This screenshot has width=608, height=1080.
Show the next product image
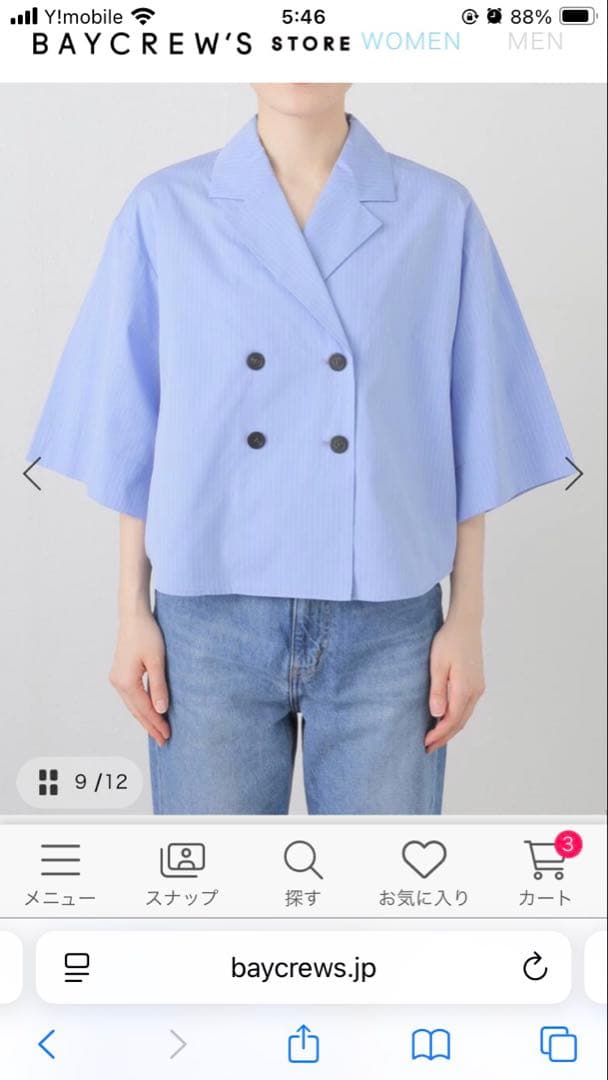(574, 474)
